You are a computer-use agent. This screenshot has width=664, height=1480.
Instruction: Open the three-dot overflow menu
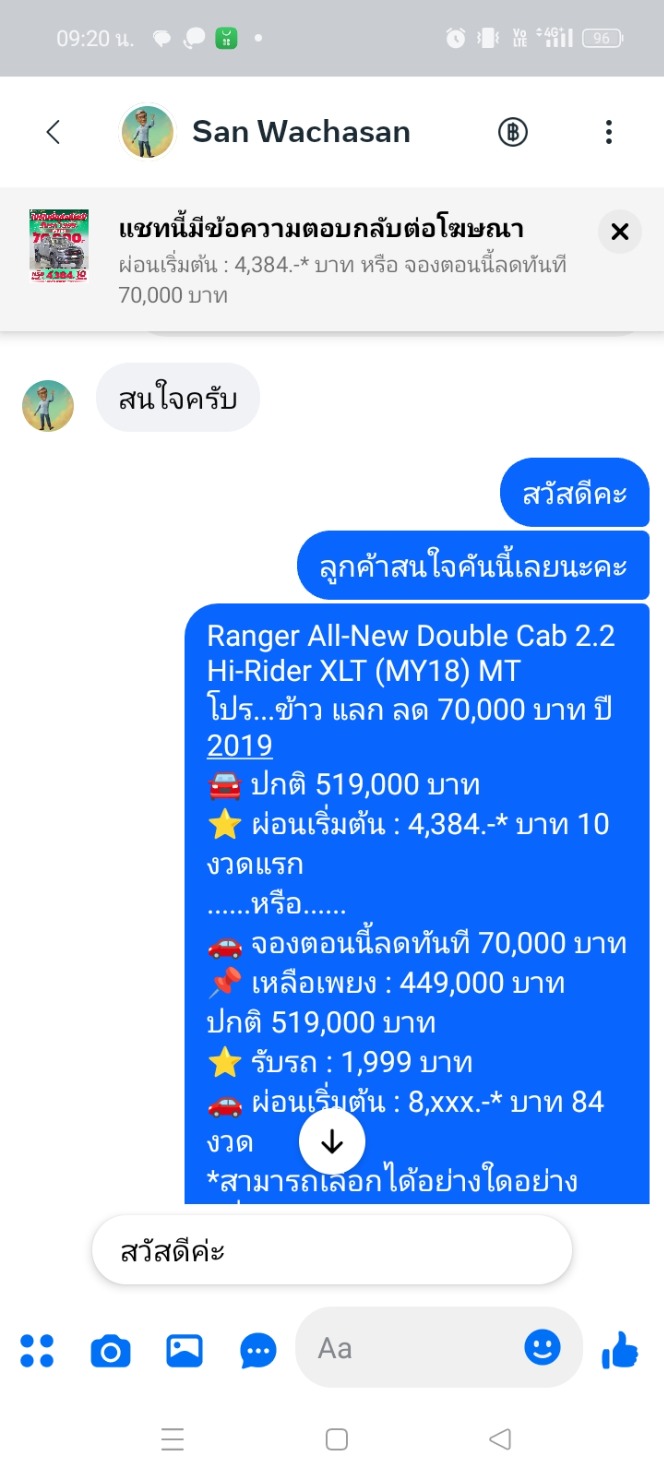[608, 132]
